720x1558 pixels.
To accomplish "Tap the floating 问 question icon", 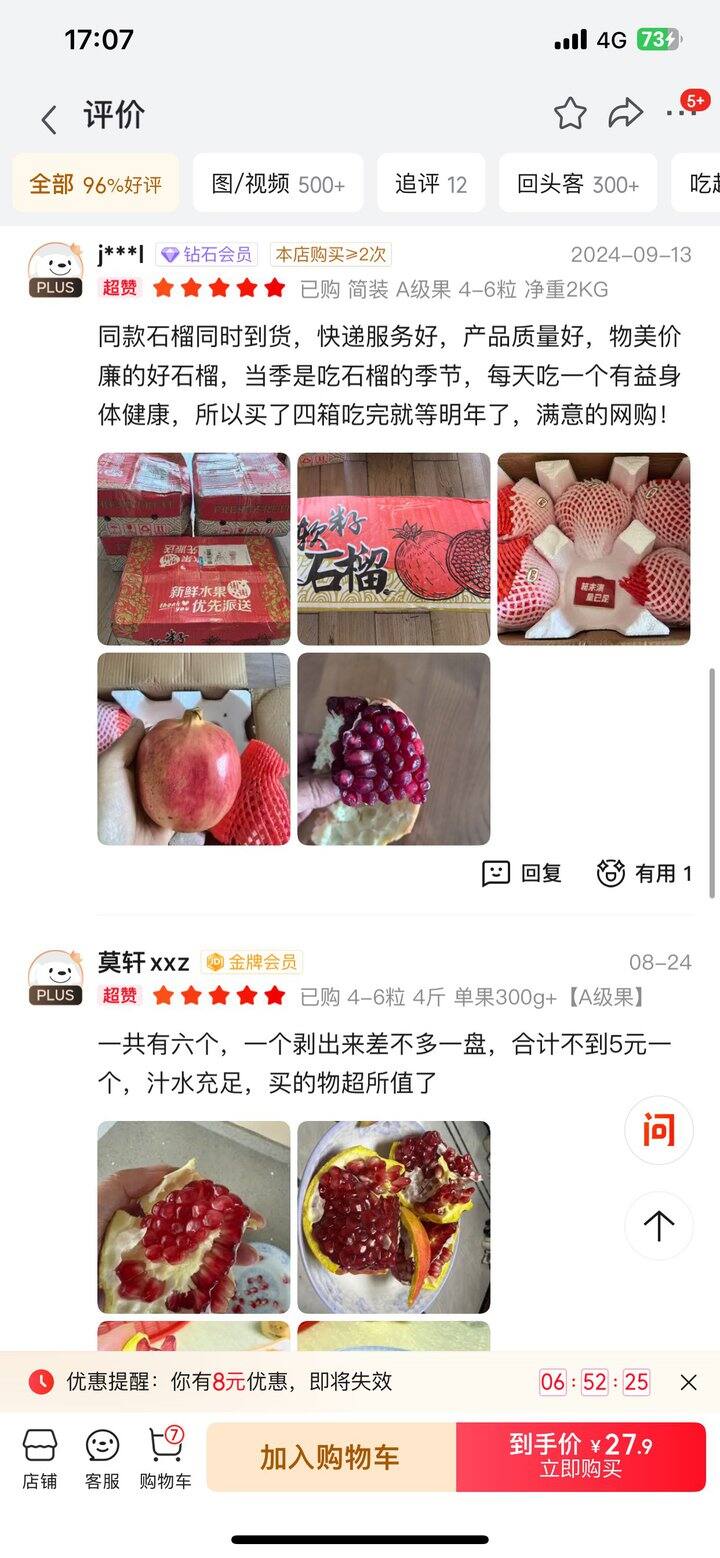I will coord(657,1130).
